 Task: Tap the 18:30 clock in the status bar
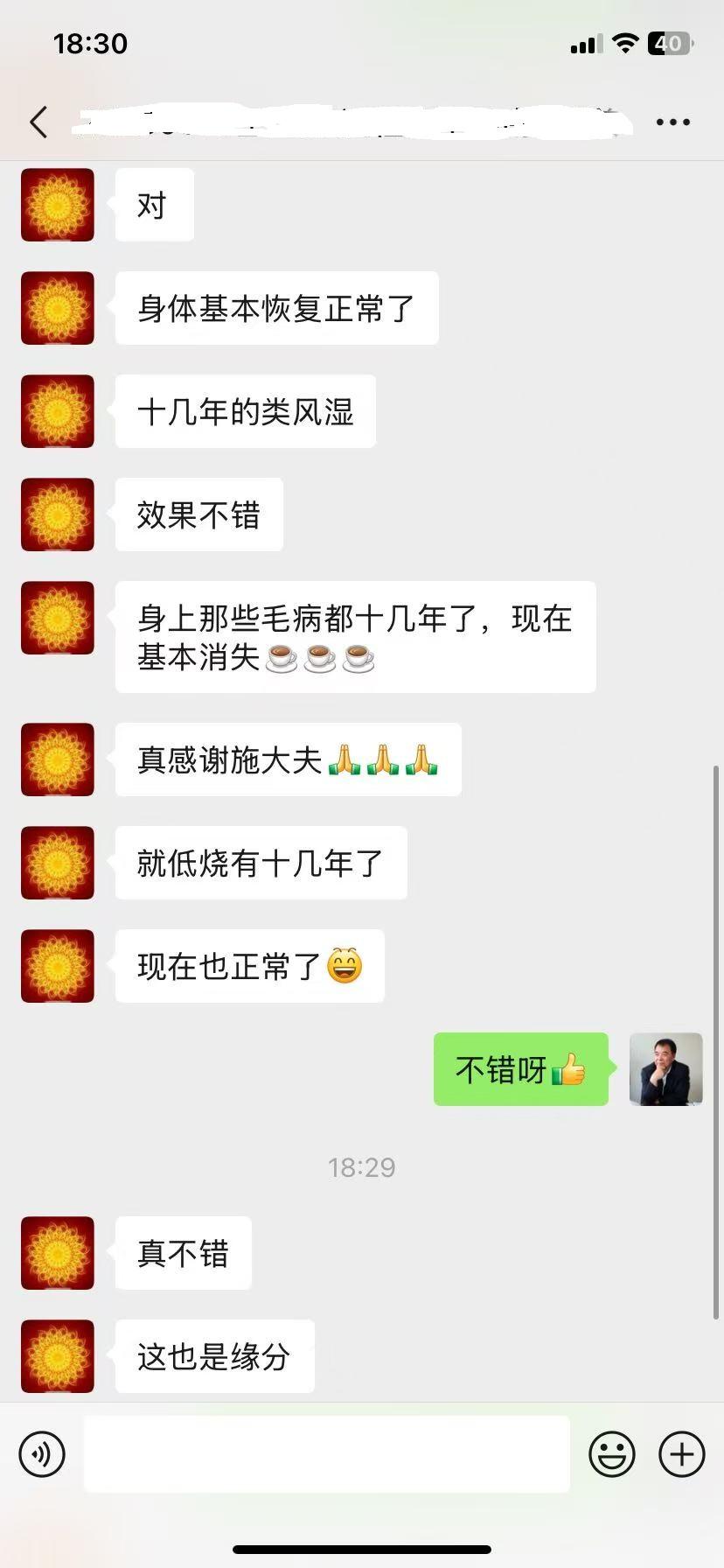pyautogui.click(x=91, y=43)
